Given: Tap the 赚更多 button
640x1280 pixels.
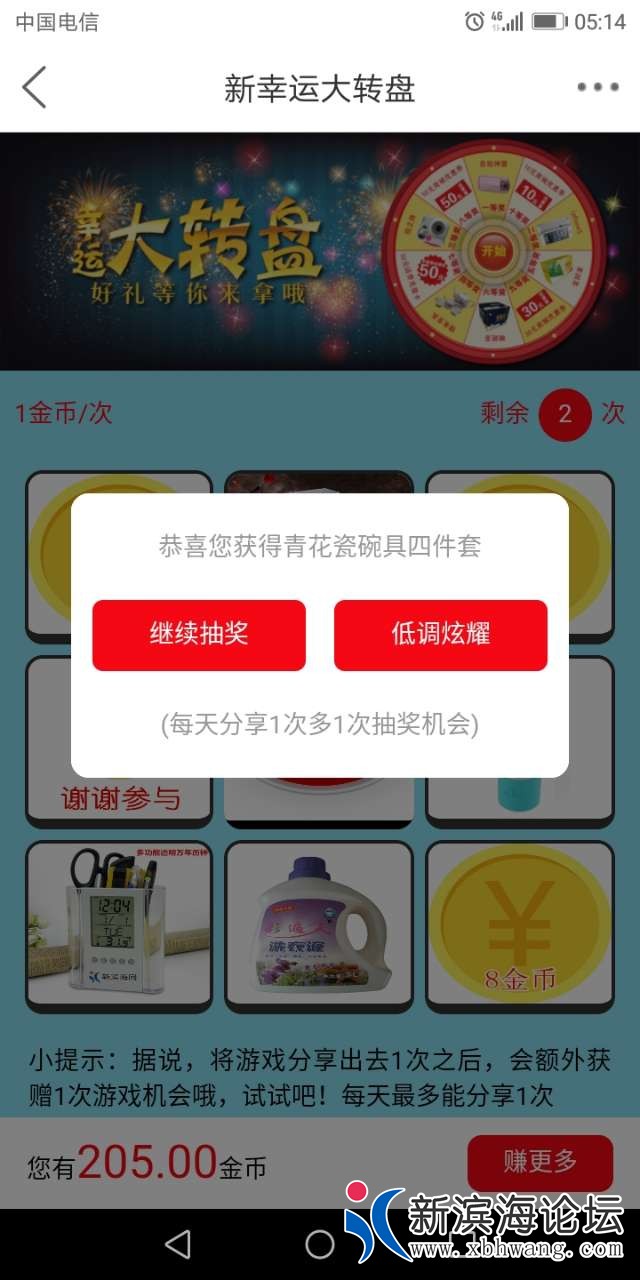Looking at the screenshot, I should tap(540, 1162).
